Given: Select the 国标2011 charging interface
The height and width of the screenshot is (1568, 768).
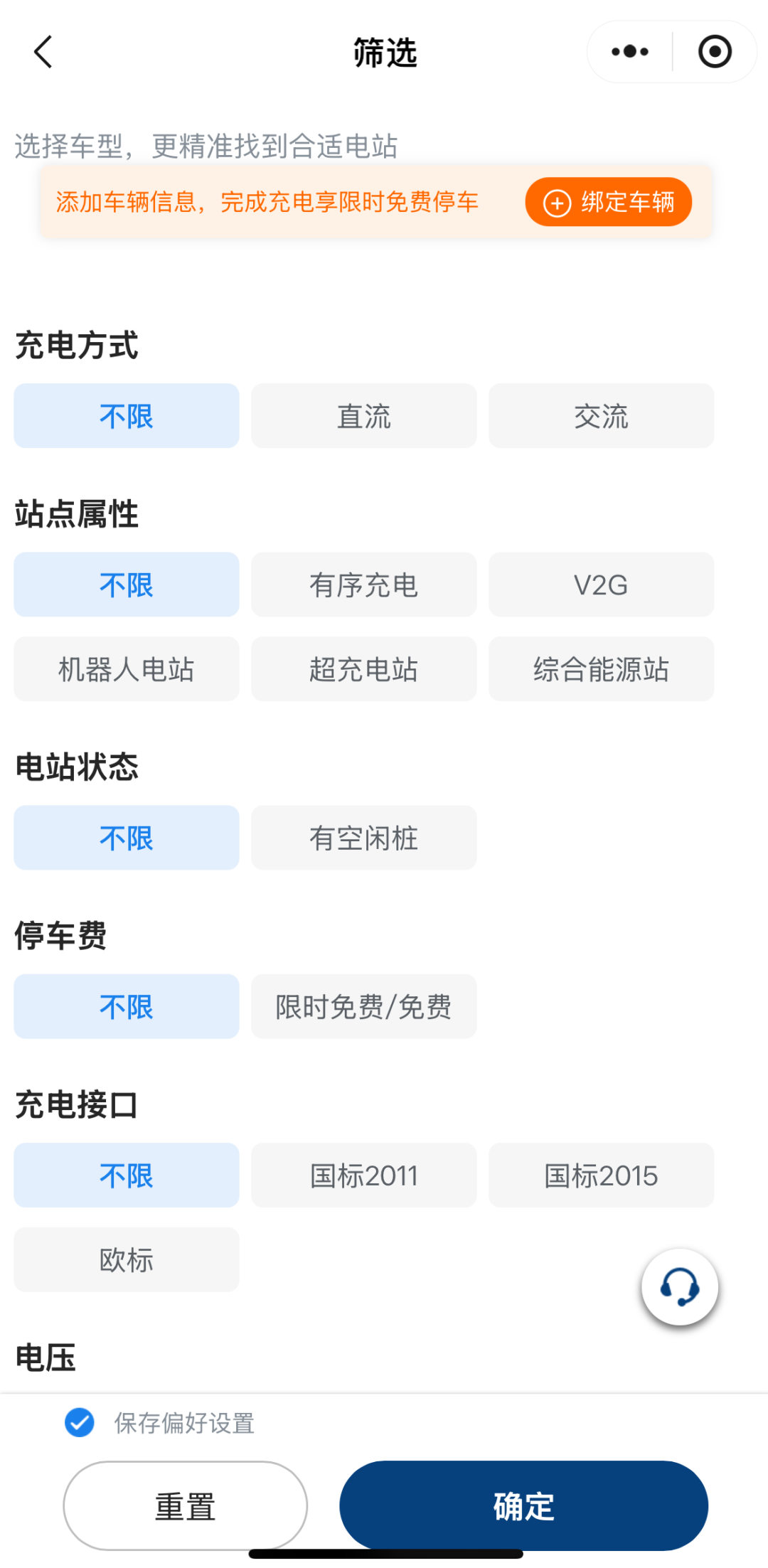Looking at the screenshot, I should coord(363,1175).
